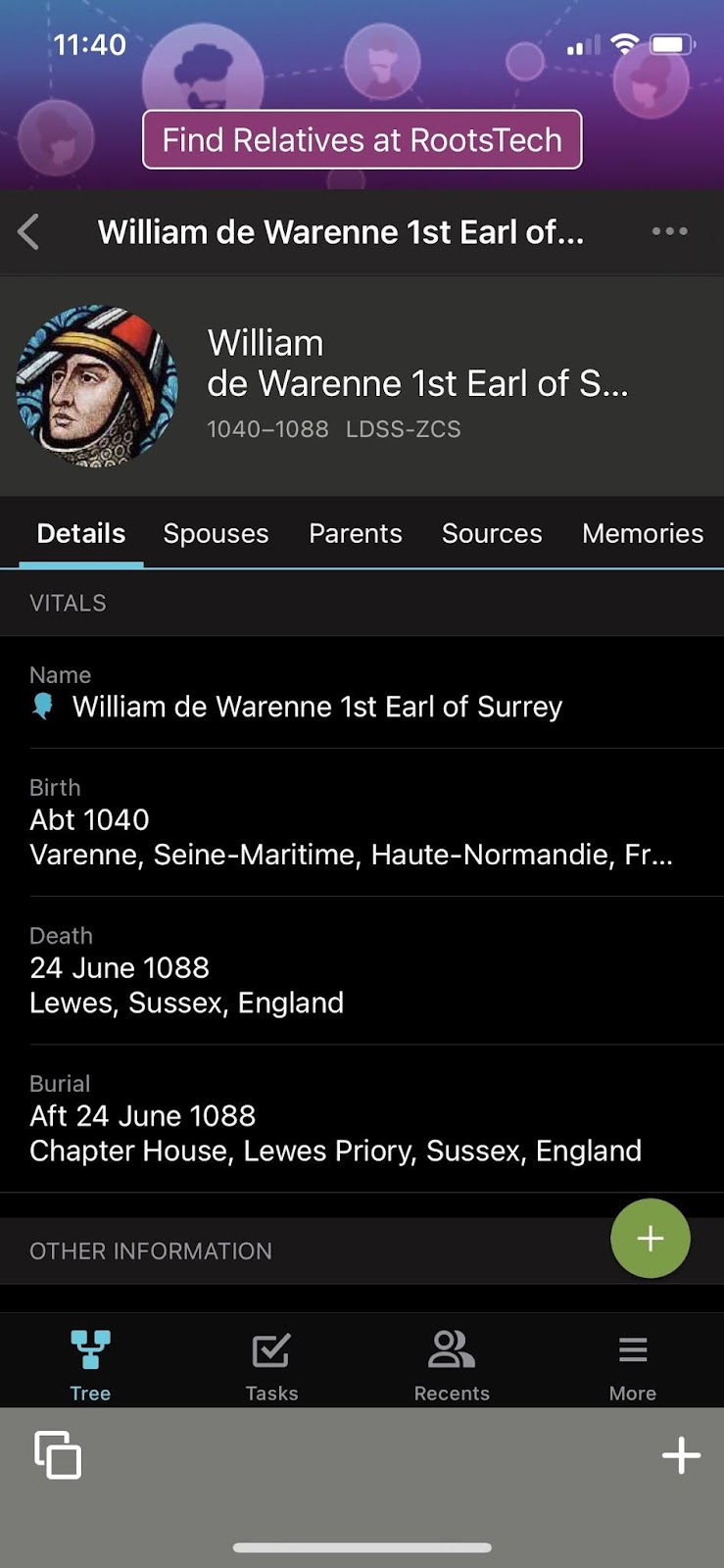
Task: Open the three-dot overflow menu
Action: (x=669, y=232)
